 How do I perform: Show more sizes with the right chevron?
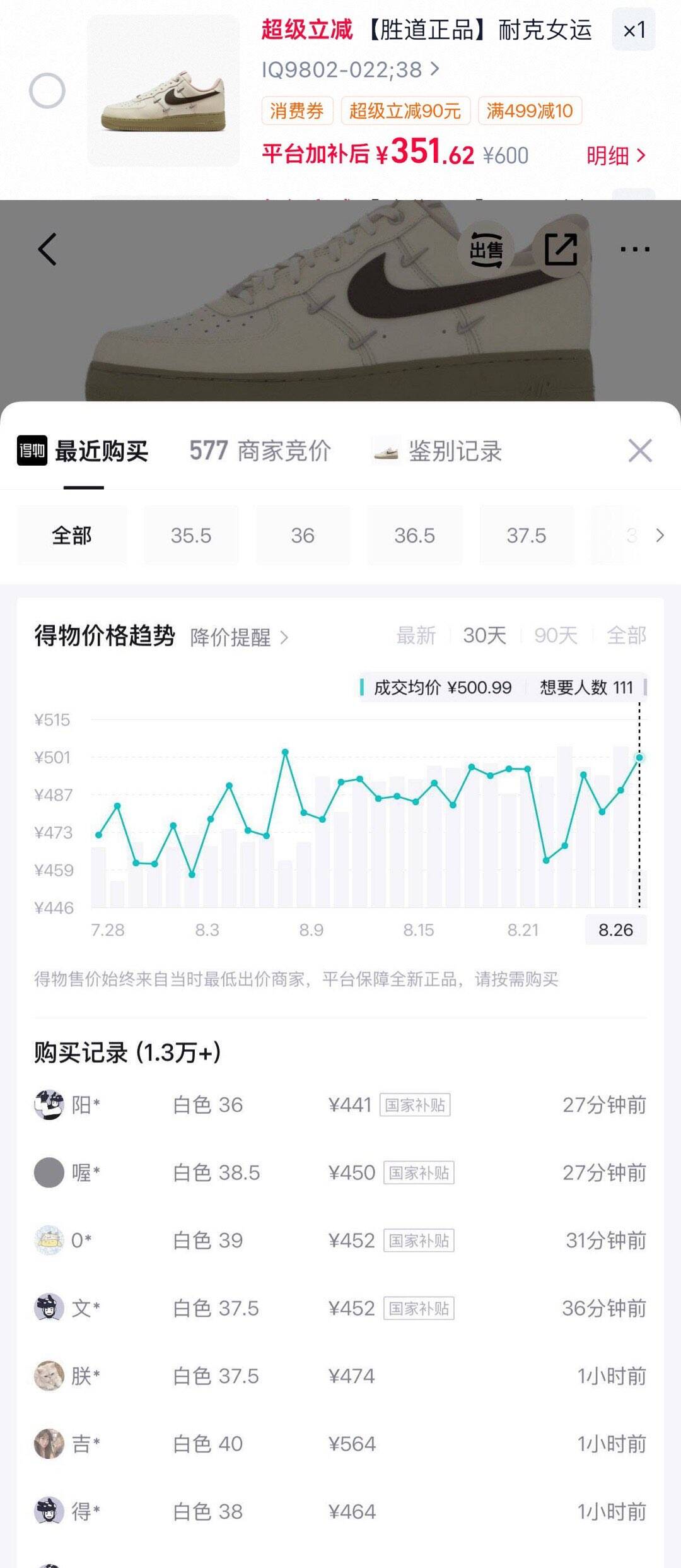(x=660, y=536)
